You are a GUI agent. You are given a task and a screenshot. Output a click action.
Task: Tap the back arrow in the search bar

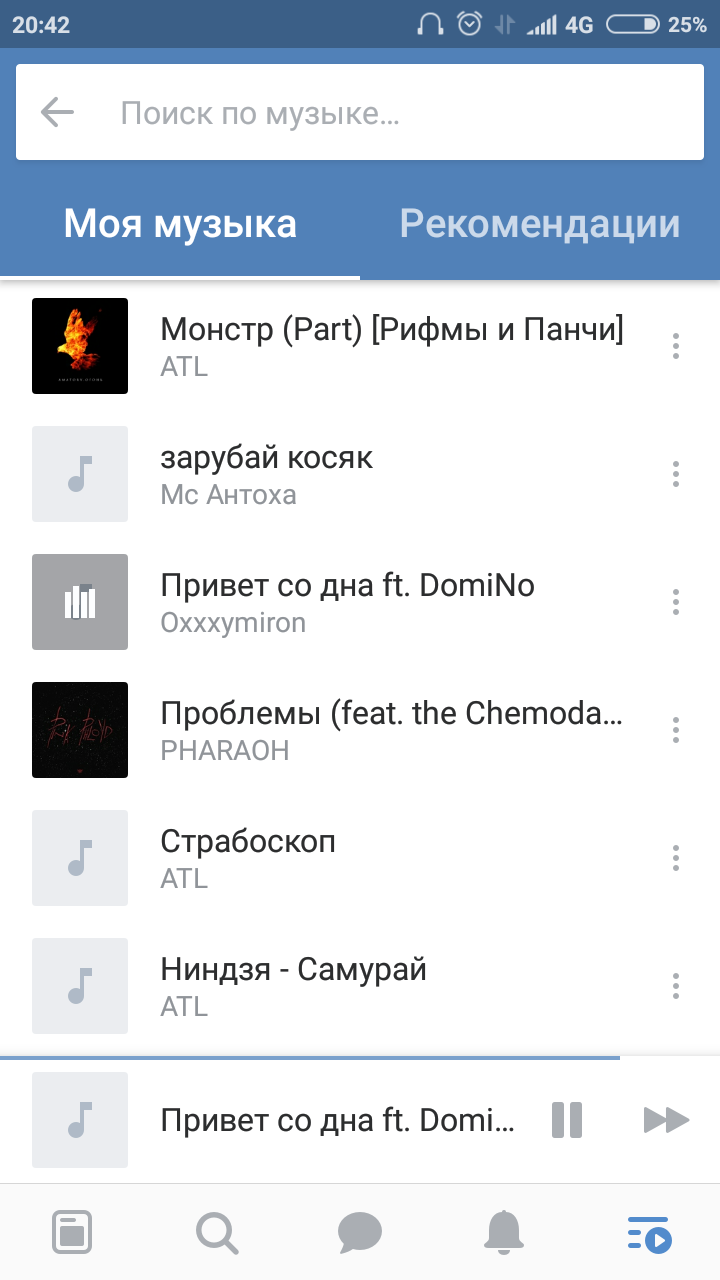pos(58,113)
